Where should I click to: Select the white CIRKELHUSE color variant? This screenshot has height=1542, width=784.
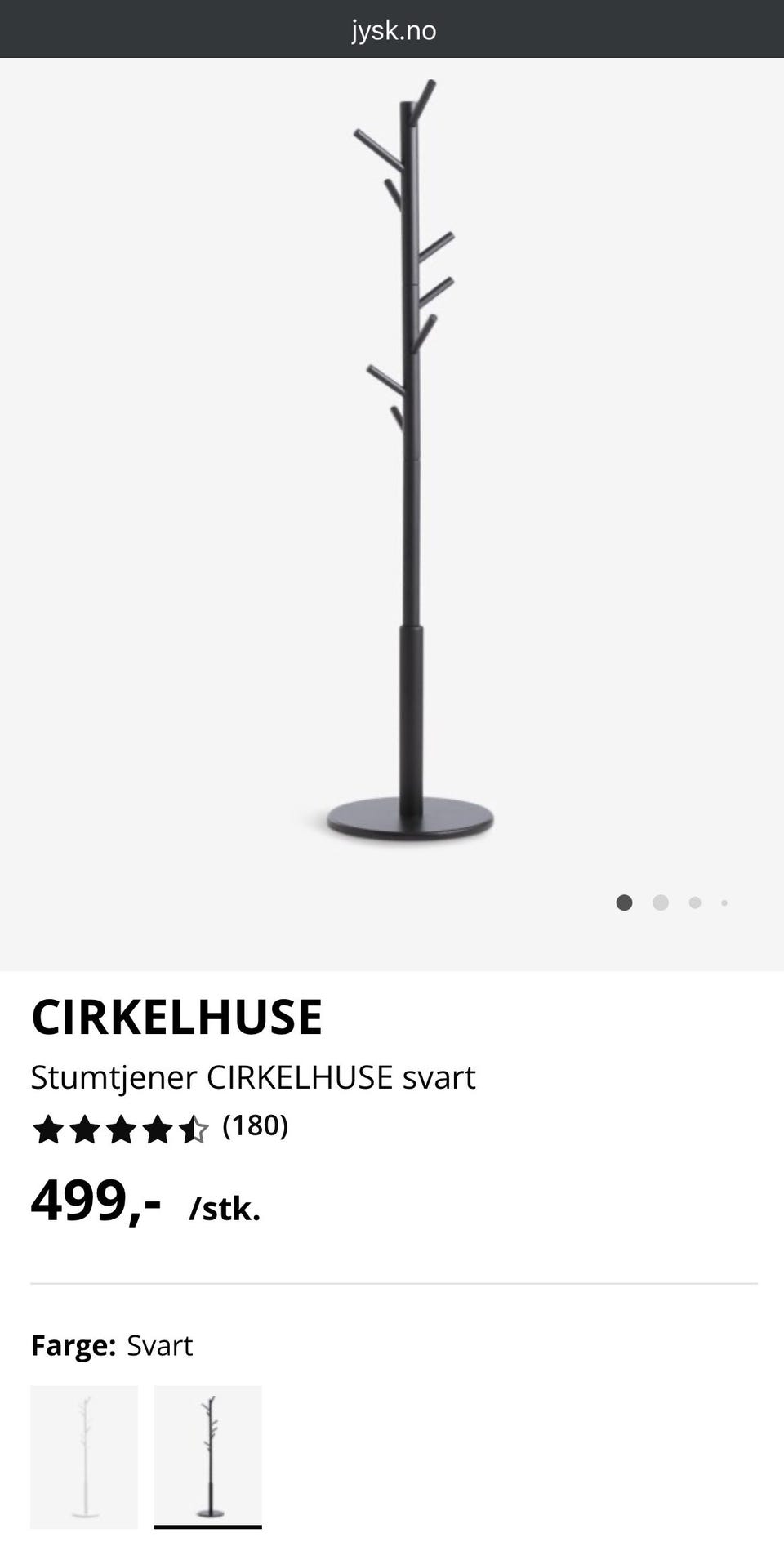[x=84, y=1457]
